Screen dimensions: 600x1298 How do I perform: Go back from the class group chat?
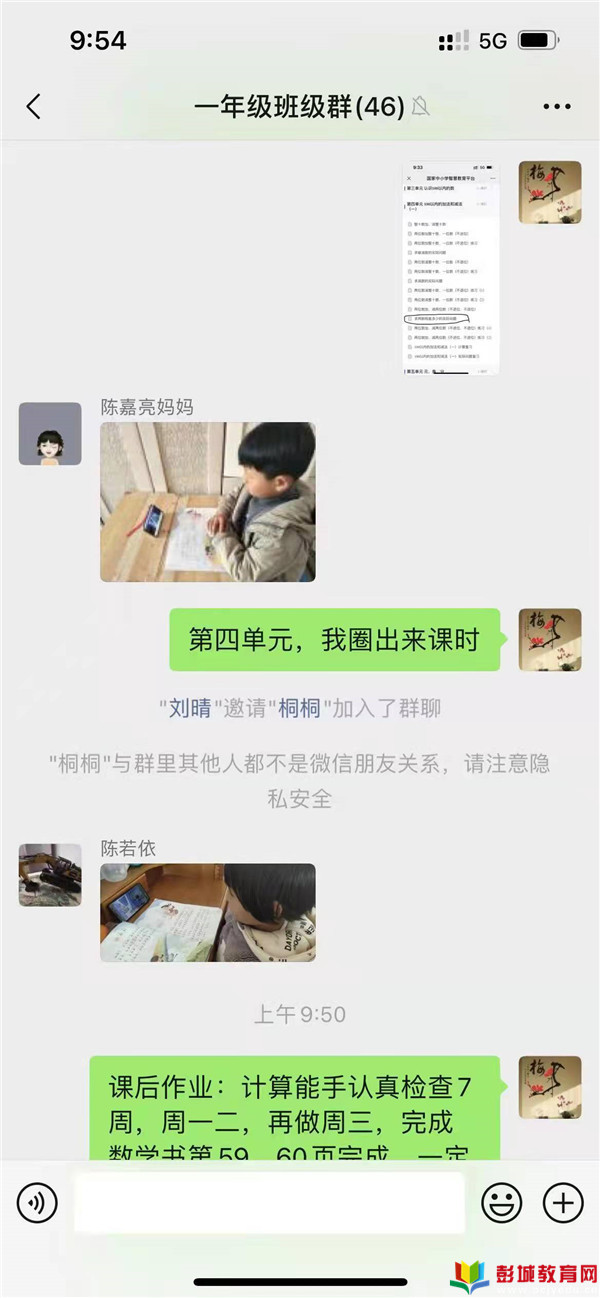[33, 107]
